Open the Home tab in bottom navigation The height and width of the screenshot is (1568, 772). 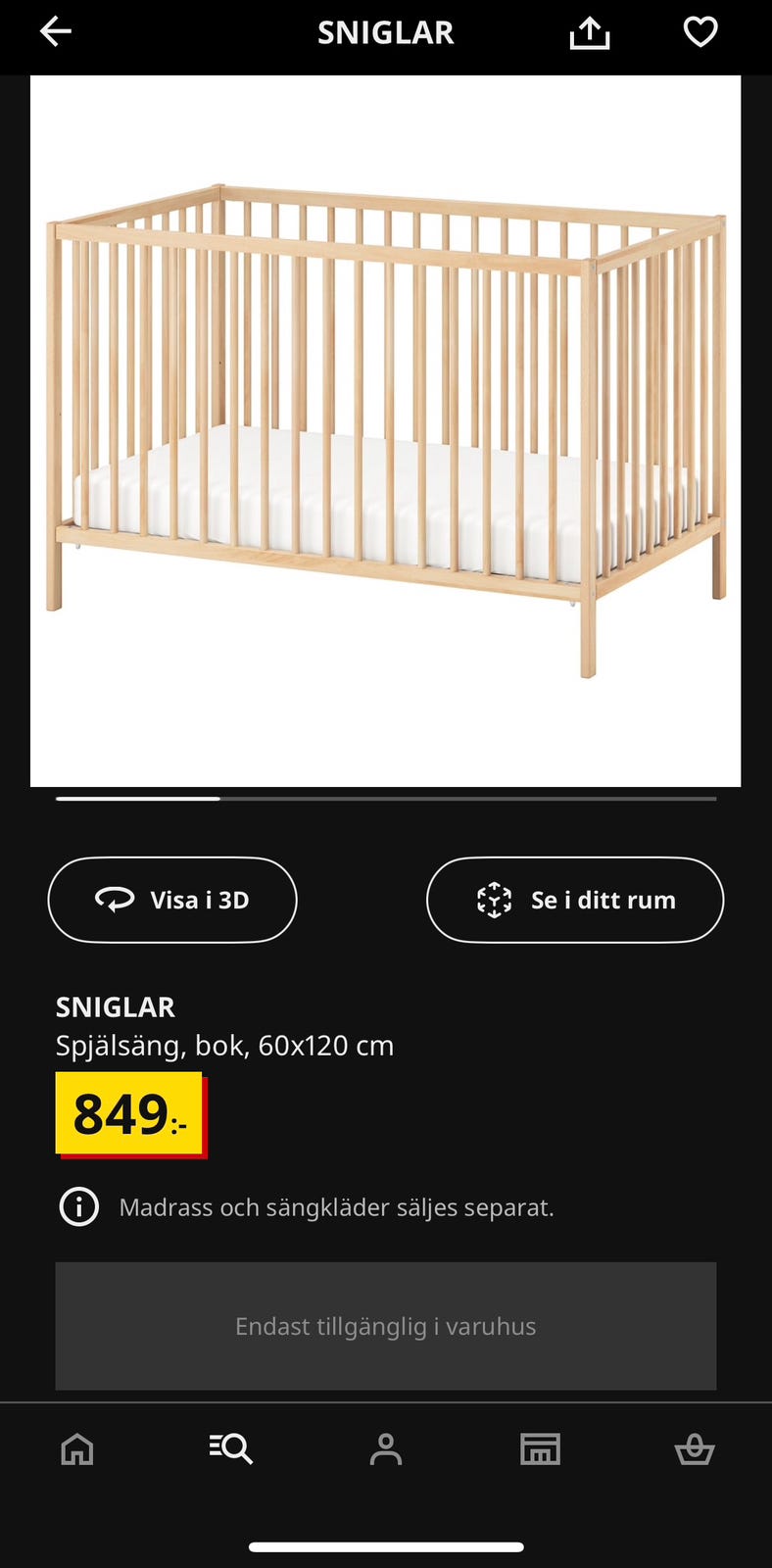tap(76, 1449)
